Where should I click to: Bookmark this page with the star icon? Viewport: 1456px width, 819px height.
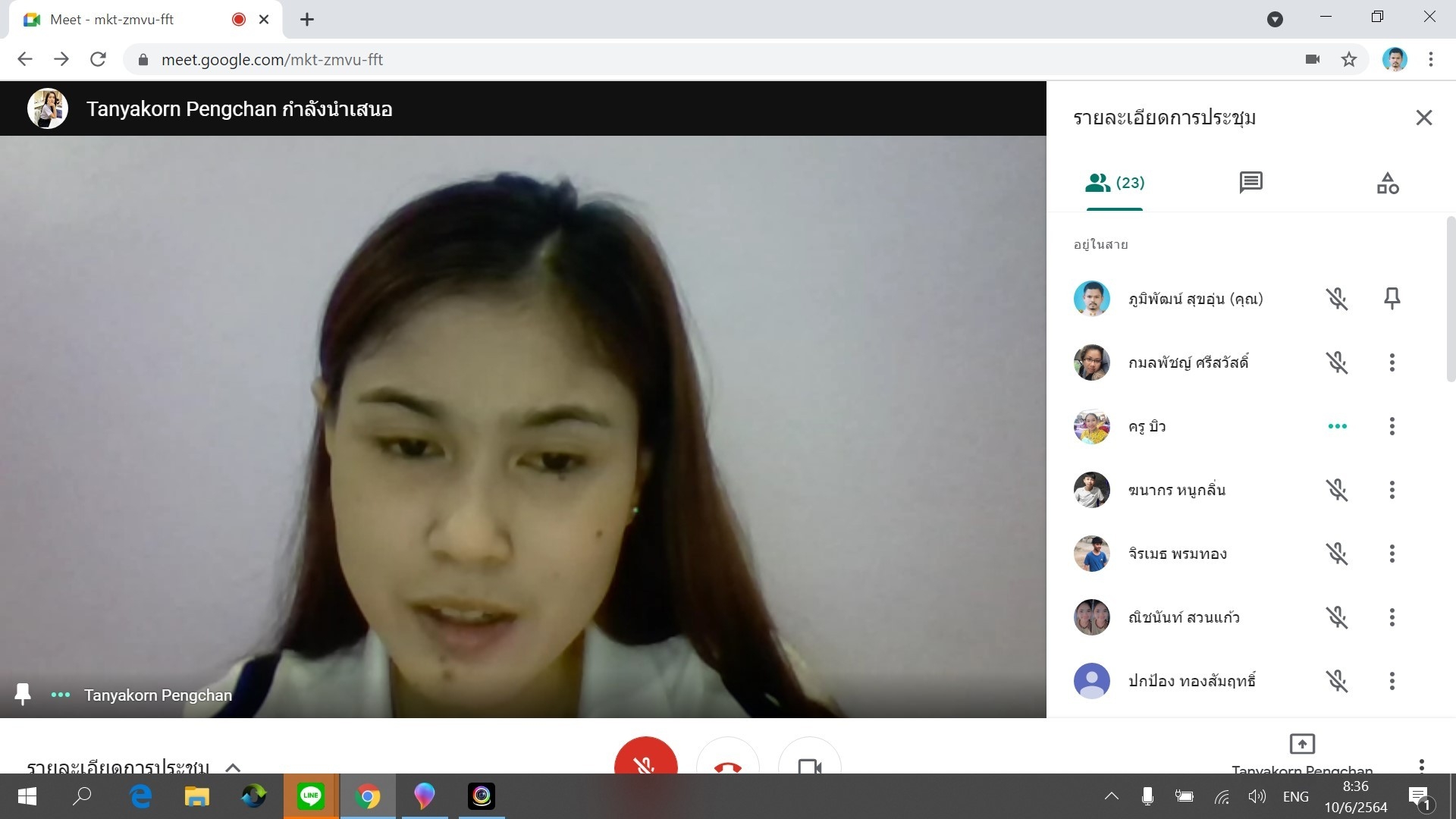pos(1348,59)
